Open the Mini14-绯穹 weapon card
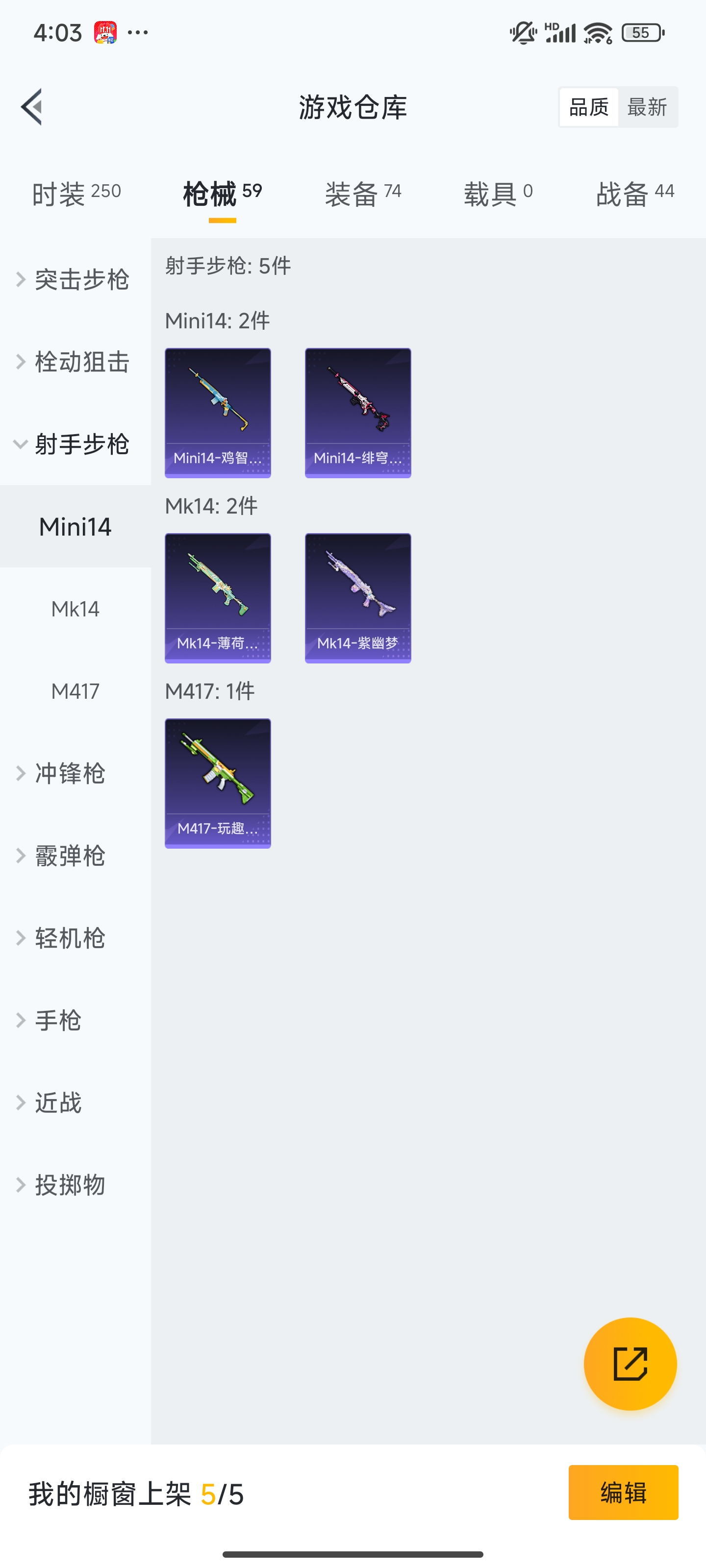Viewport: 706px width, 1568px height. 358,413
